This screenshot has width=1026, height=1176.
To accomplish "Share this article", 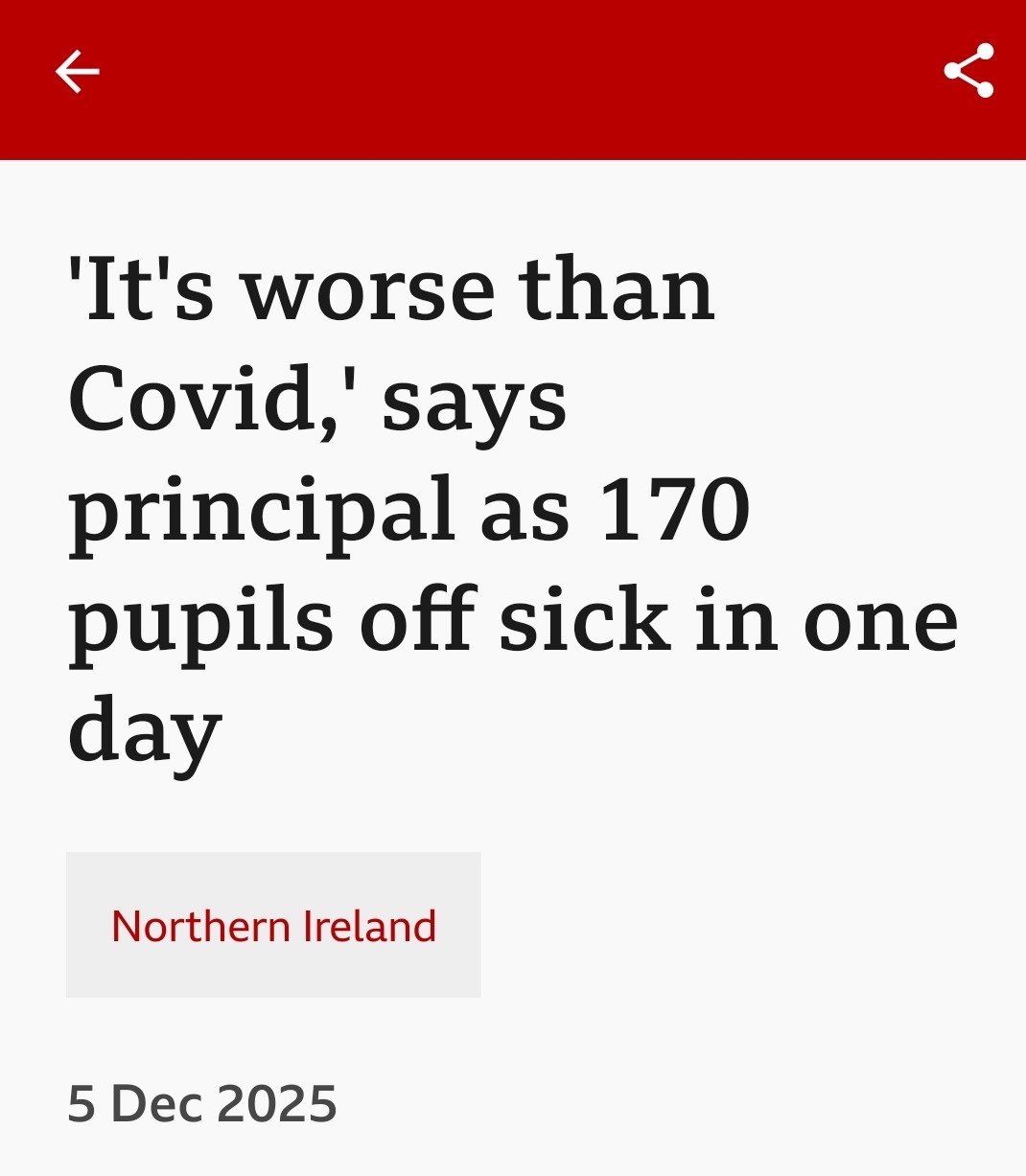I will 968,71.
